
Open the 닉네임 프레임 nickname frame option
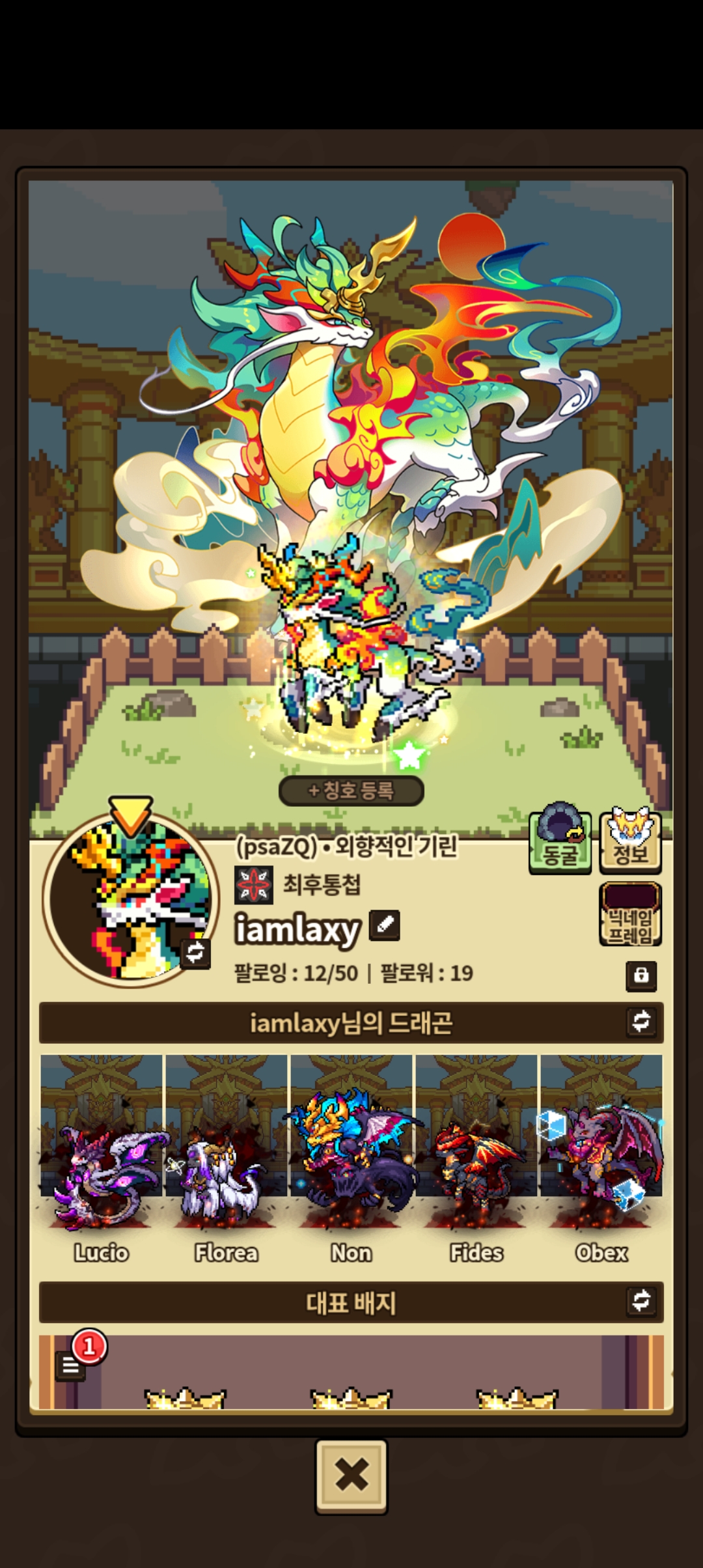point(630,914)
